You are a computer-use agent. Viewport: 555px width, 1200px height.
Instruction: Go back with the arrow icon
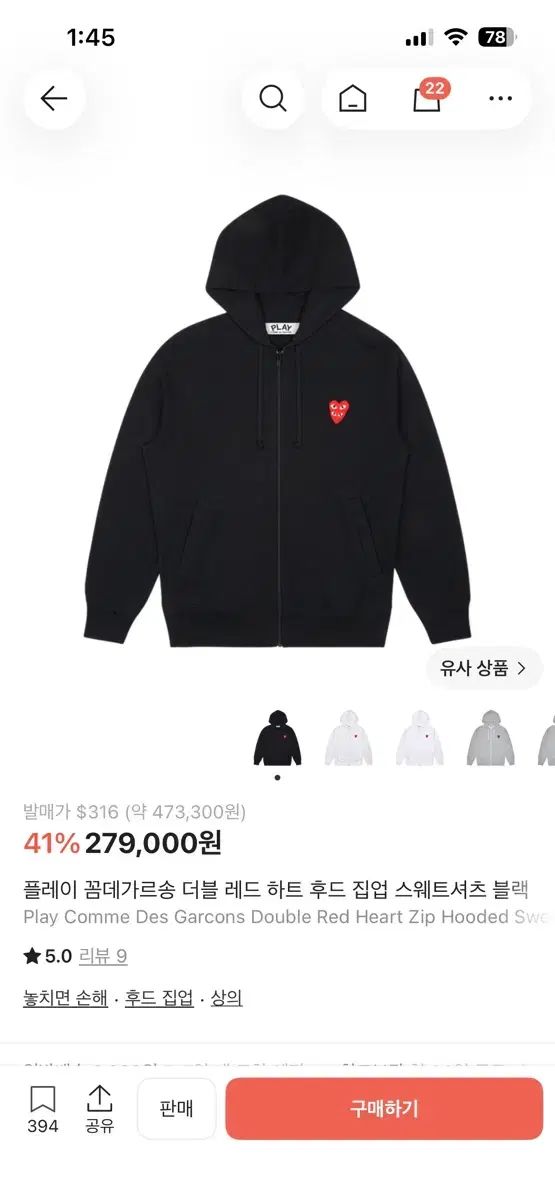point(54,98)
